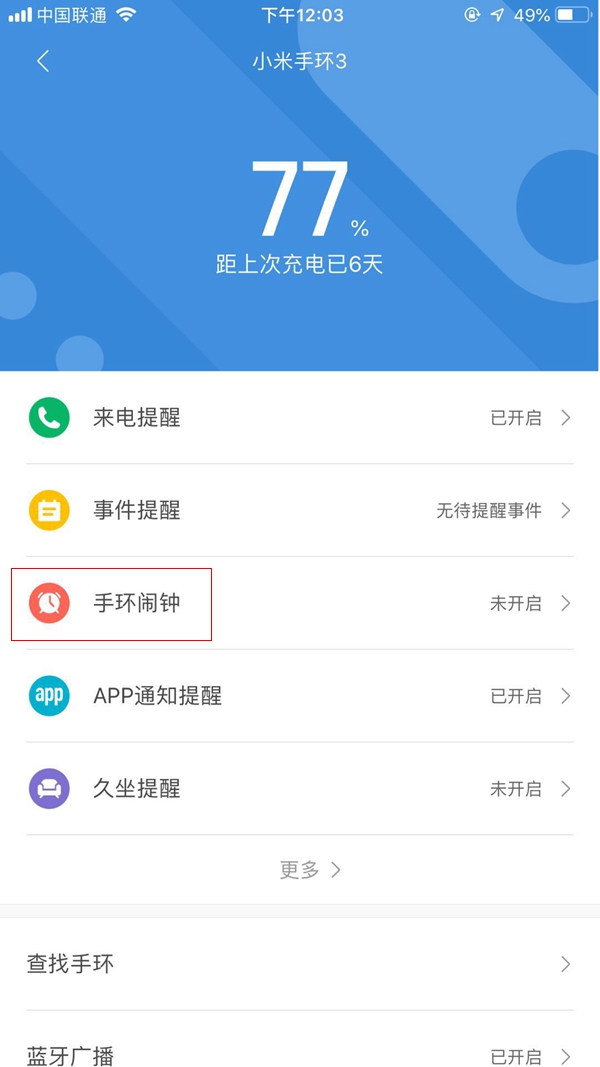Go back using the top arrow

point(42,61)
